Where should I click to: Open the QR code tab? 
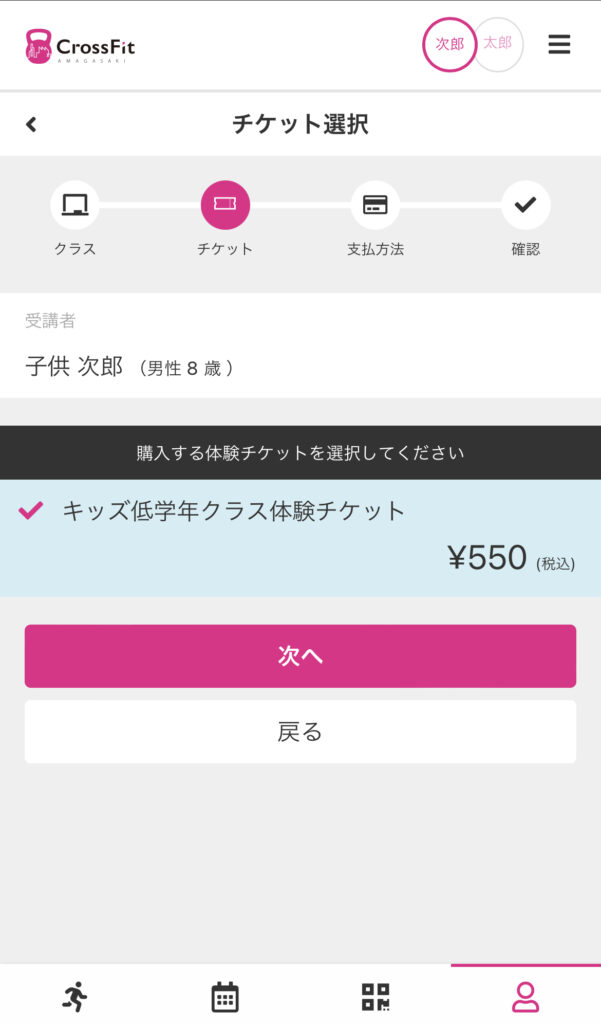pyautogui.click(x=376, y=997)
